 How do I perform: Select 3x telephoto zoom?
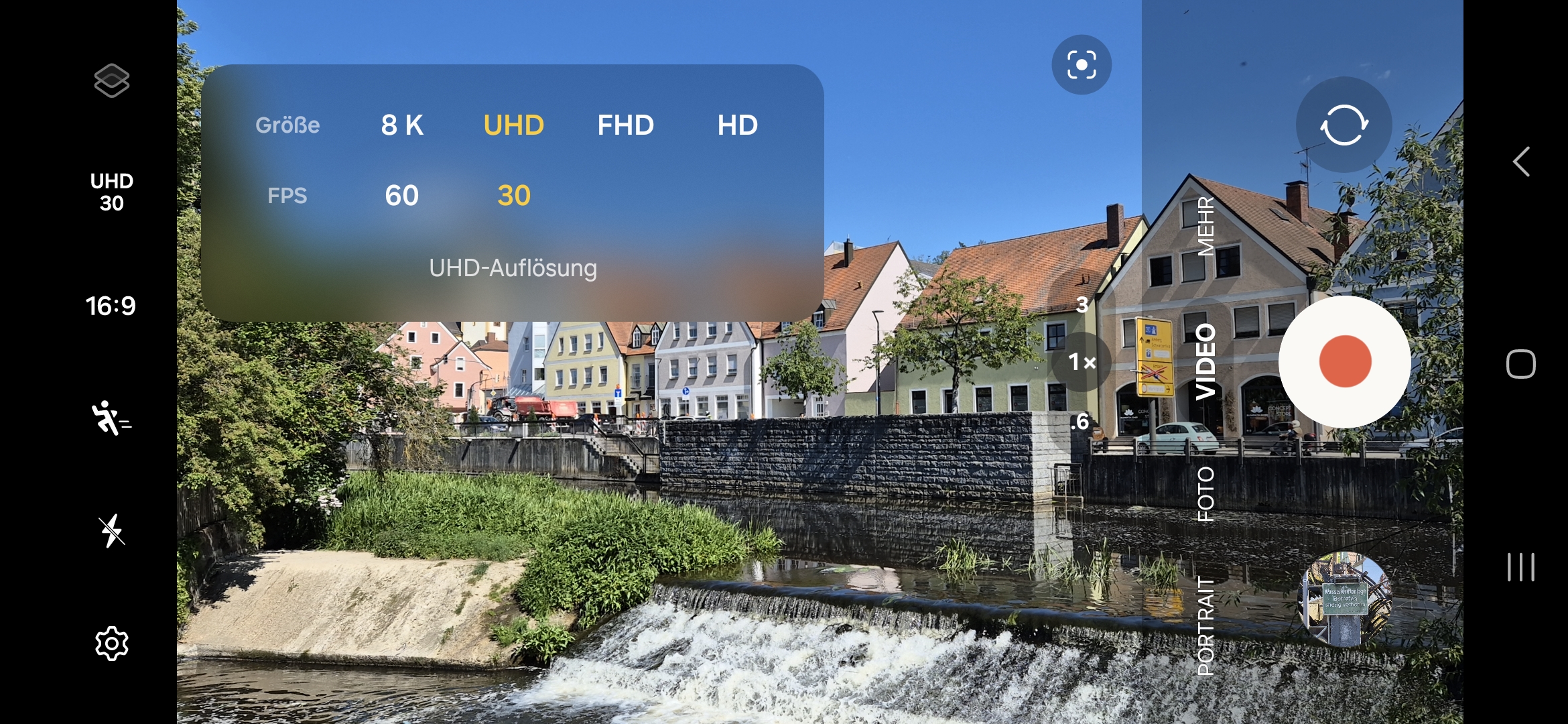(x=1082, y=305)
